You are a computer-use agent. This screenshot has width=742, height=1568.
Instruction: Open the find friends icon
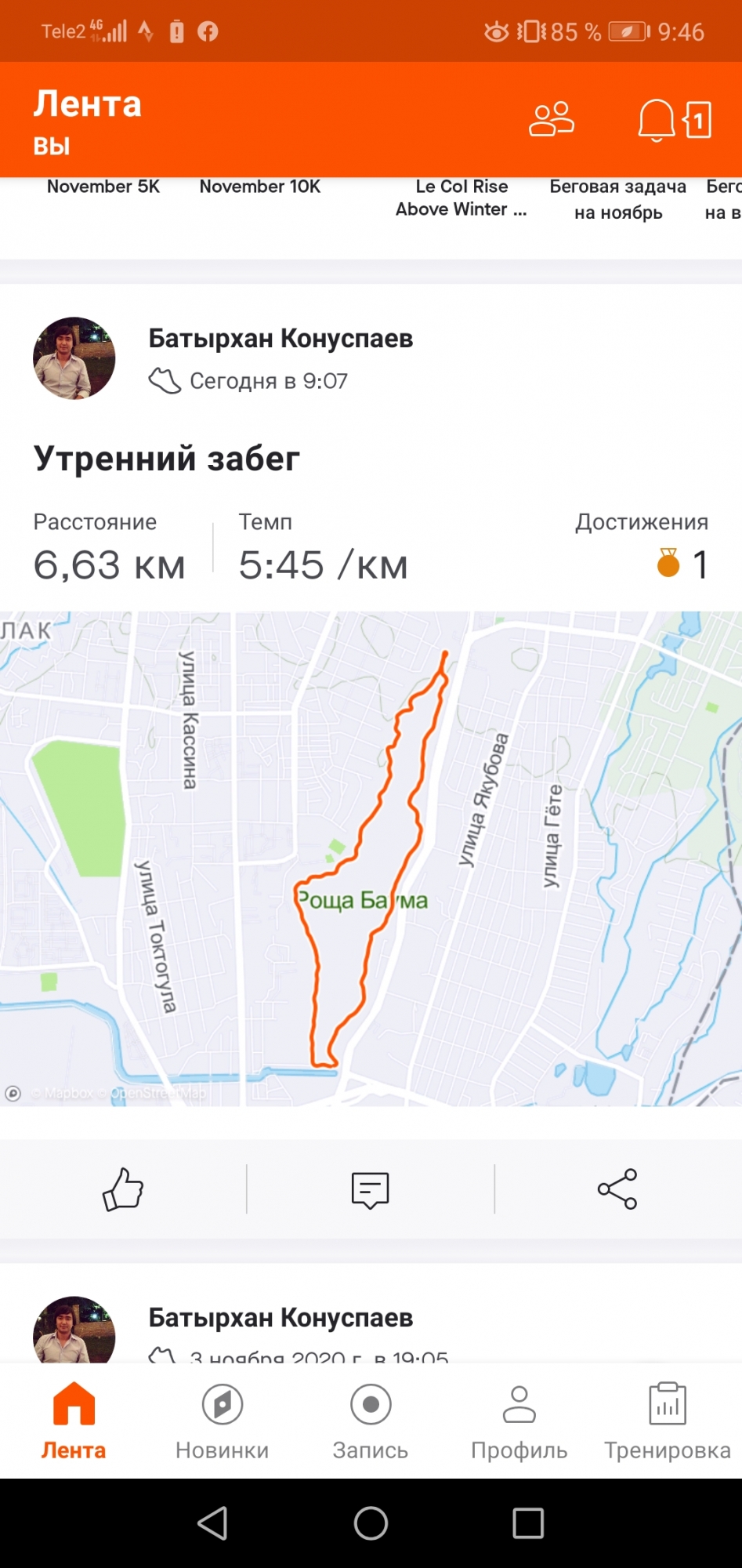point(552,120)
